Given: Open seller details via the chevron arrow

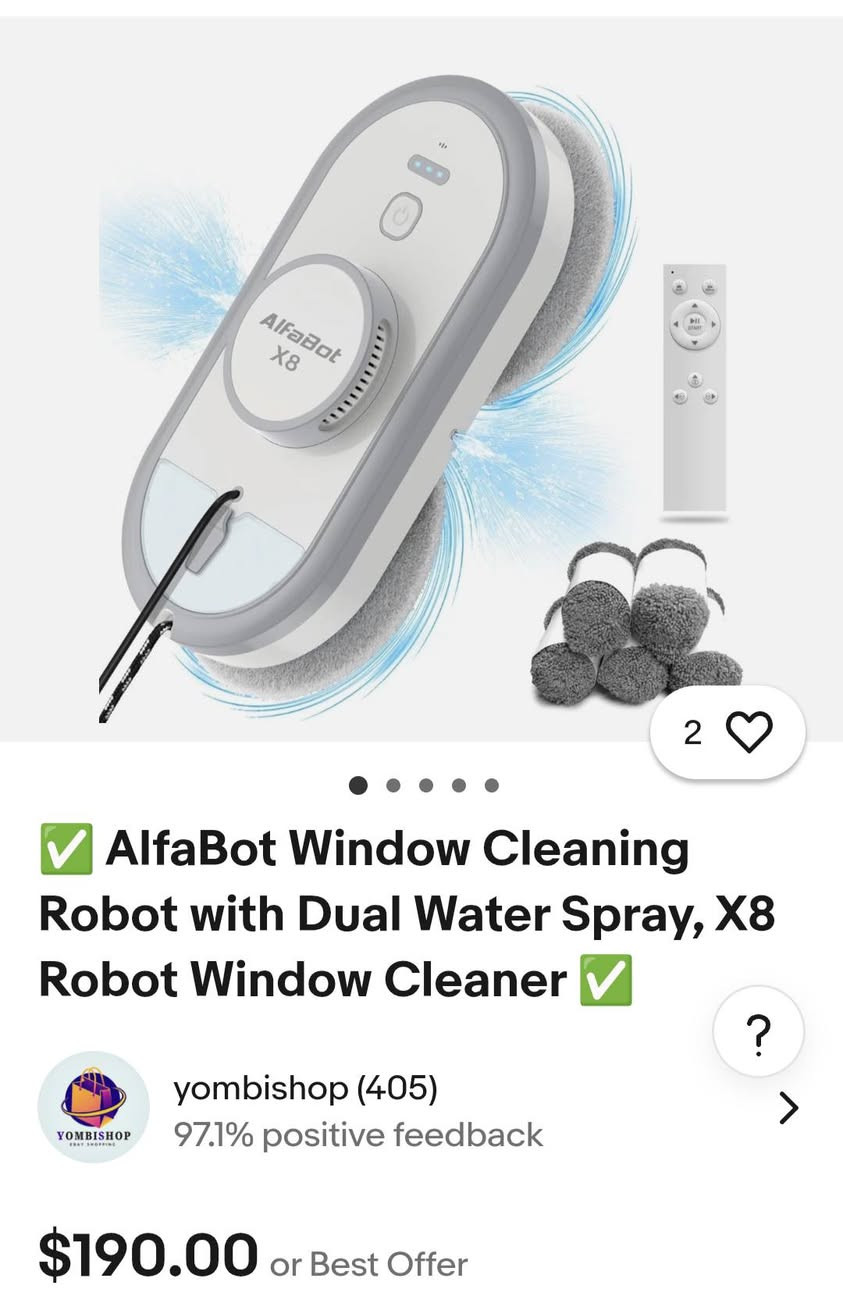Looking at the screenshot, I should click(x=788, y=1108).
